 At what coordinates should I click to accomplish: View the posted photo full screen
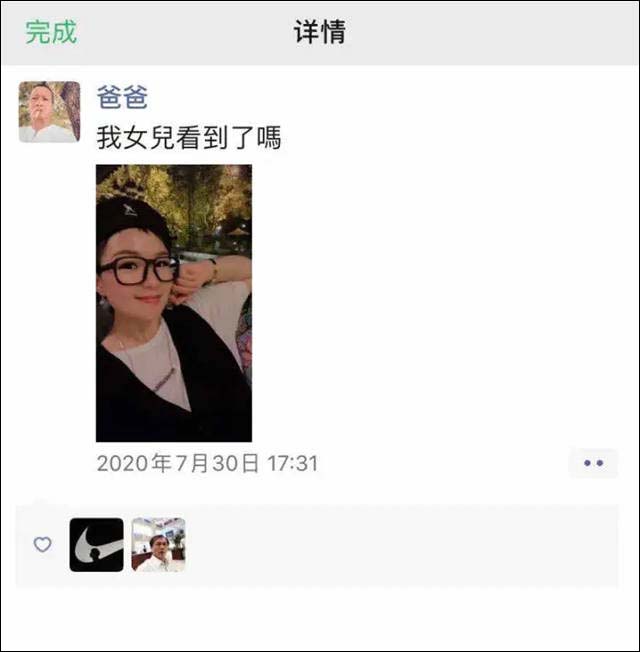click(173, 303)
